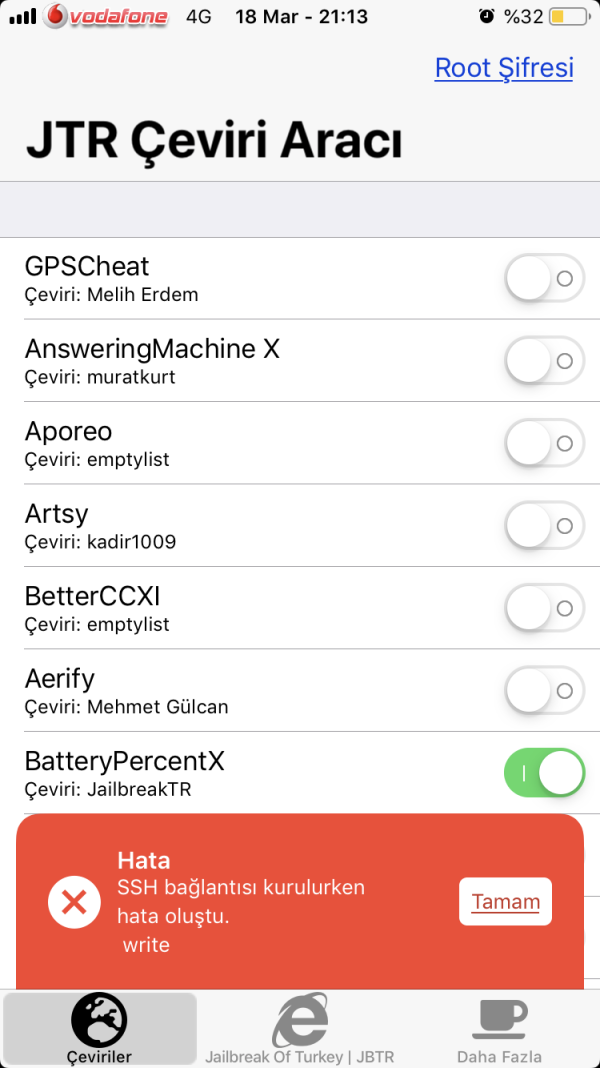Enable the GPSCheat translation toggle
600x1068 pixels.
click(x=544, y=279)
